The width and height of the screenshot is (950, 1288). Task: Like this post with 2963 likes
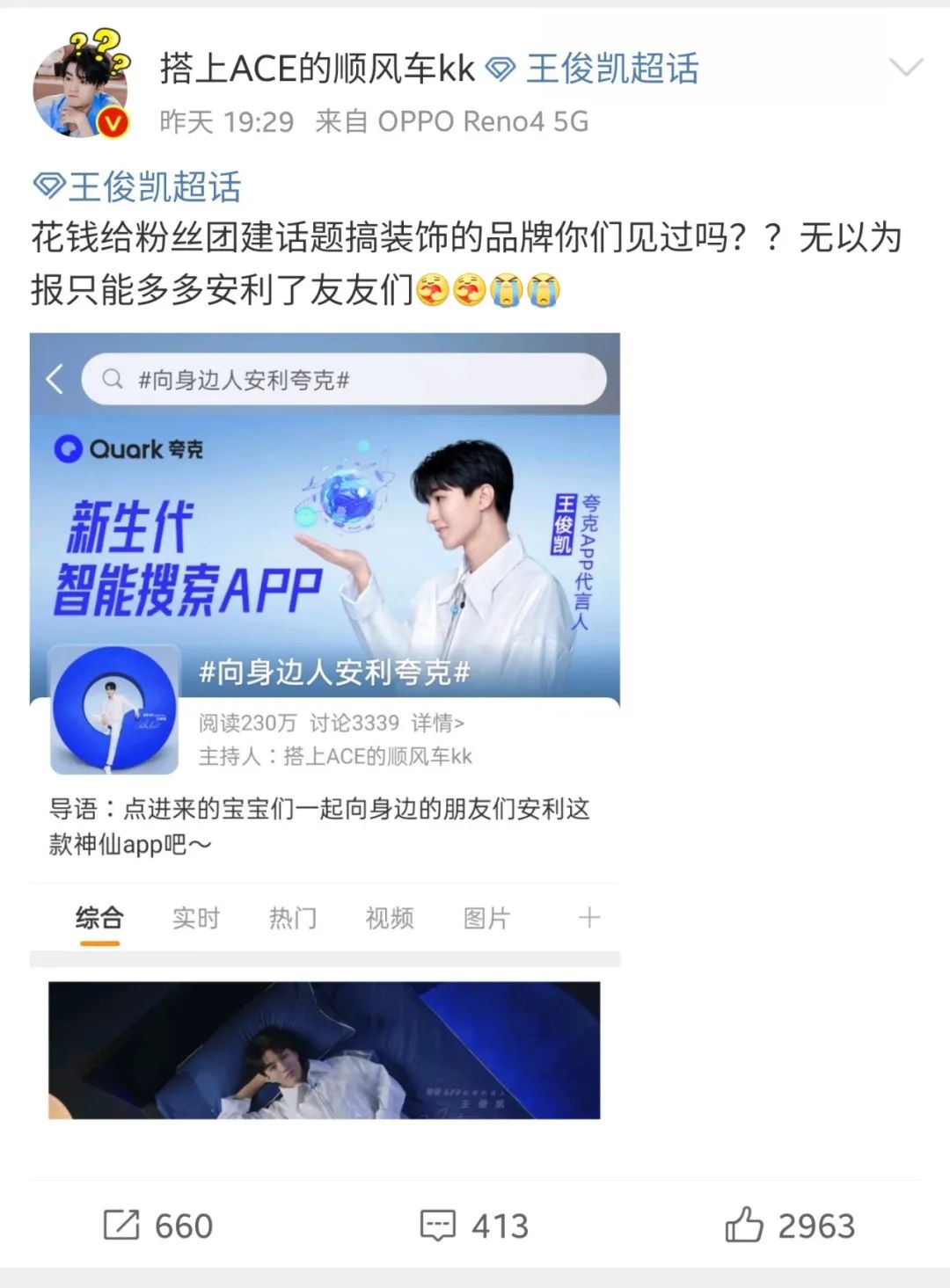789,1225
